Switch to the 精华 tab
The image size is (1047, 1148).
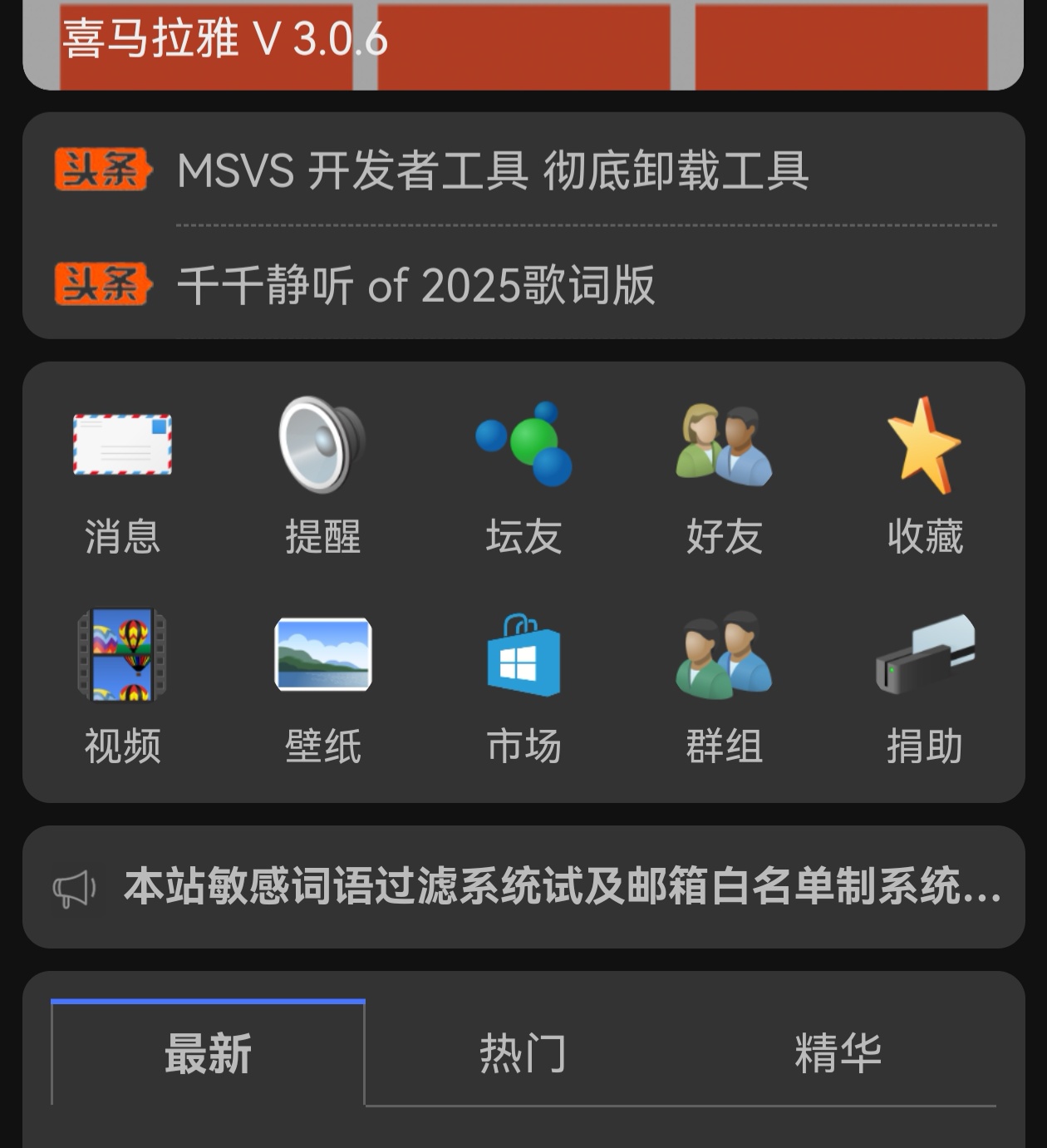[838, 1054]
